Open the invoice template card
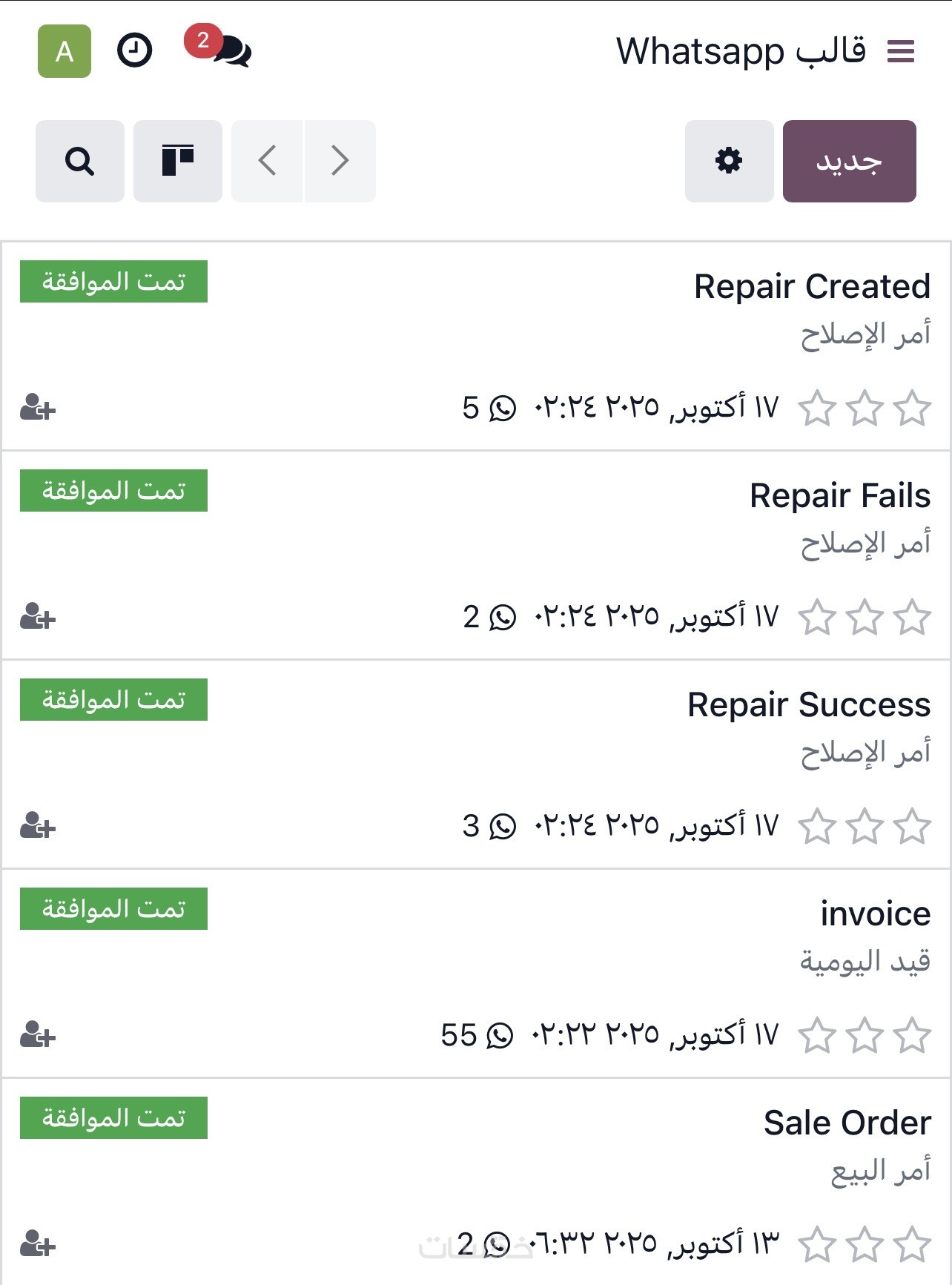 [875, 914]
